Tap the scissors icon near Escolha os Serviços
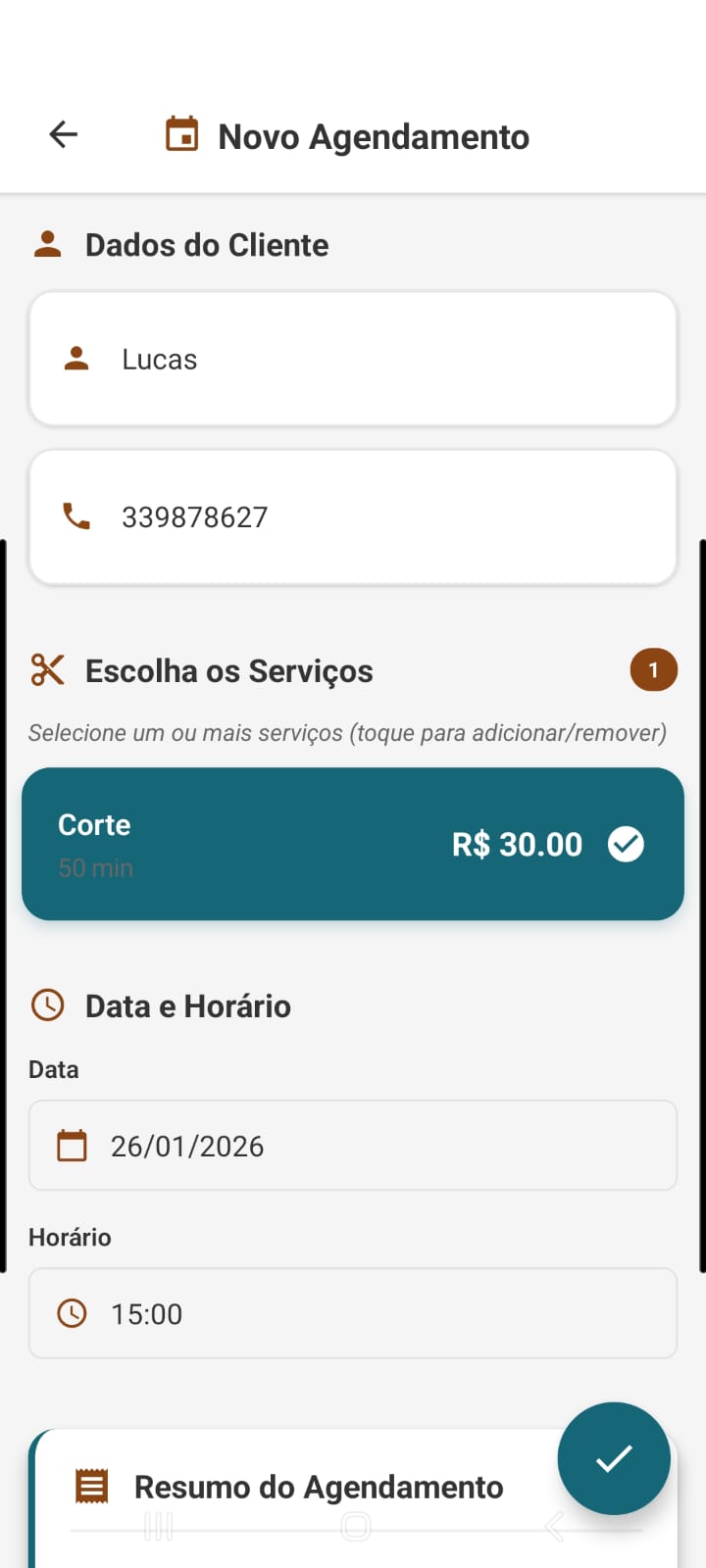Image resolution: width=706 pixels, height=1568 pixels. (46, 670)
